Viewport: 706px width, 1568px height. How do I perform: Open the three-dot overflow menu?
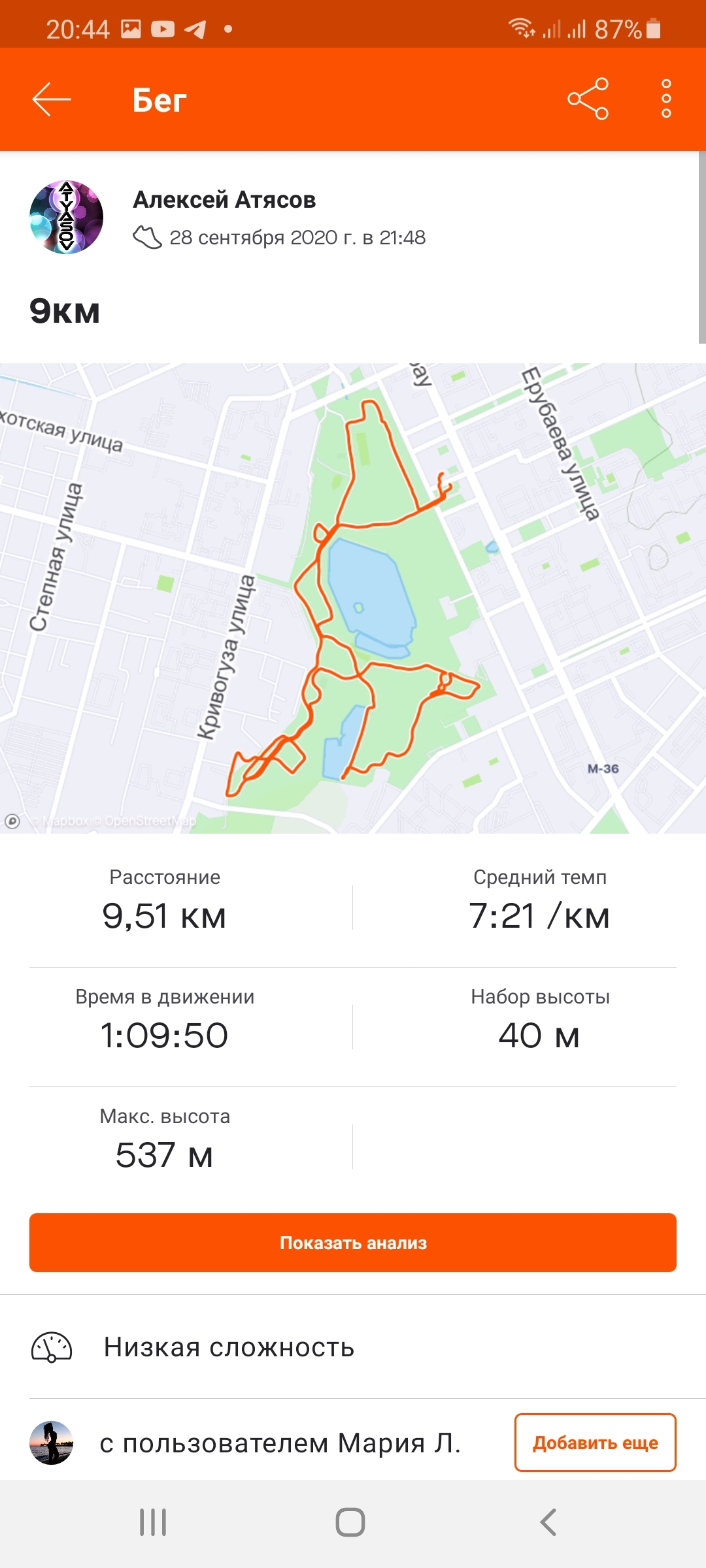(666, 99)
